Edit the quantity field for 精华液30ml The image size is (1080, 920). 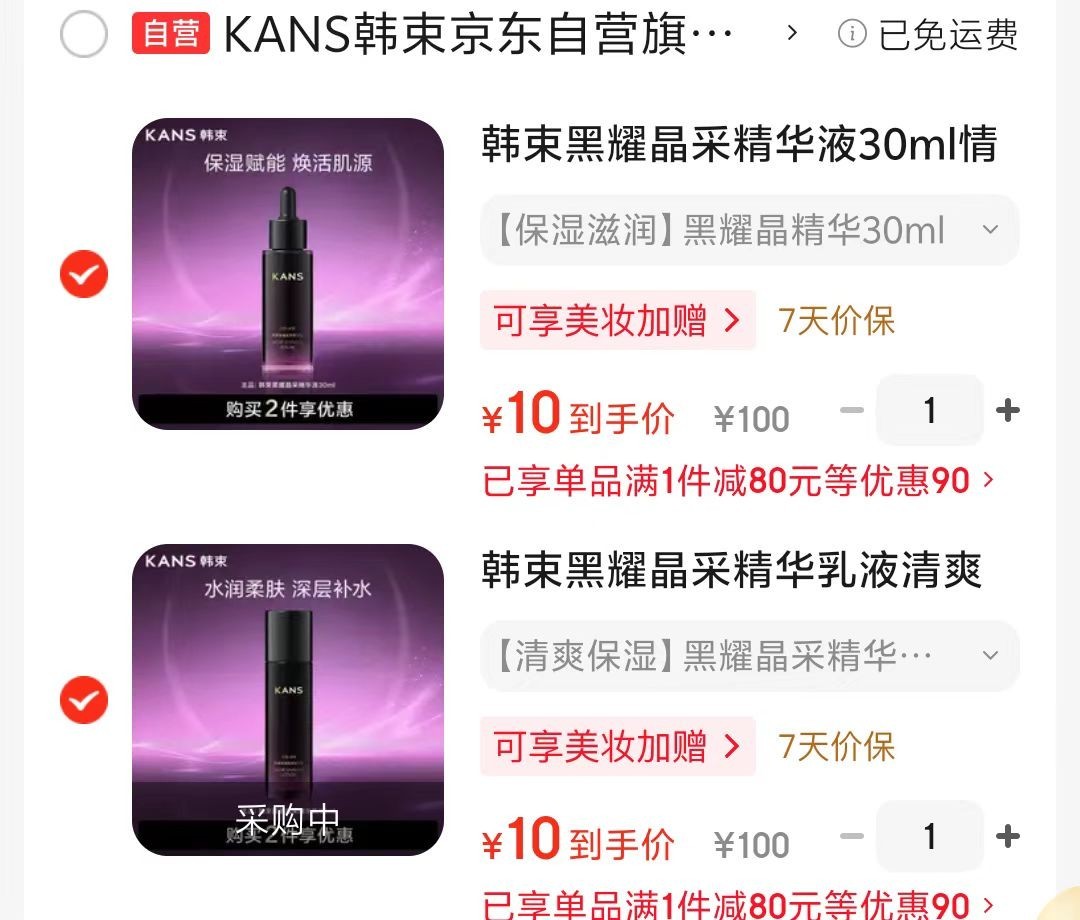(930, 410)
